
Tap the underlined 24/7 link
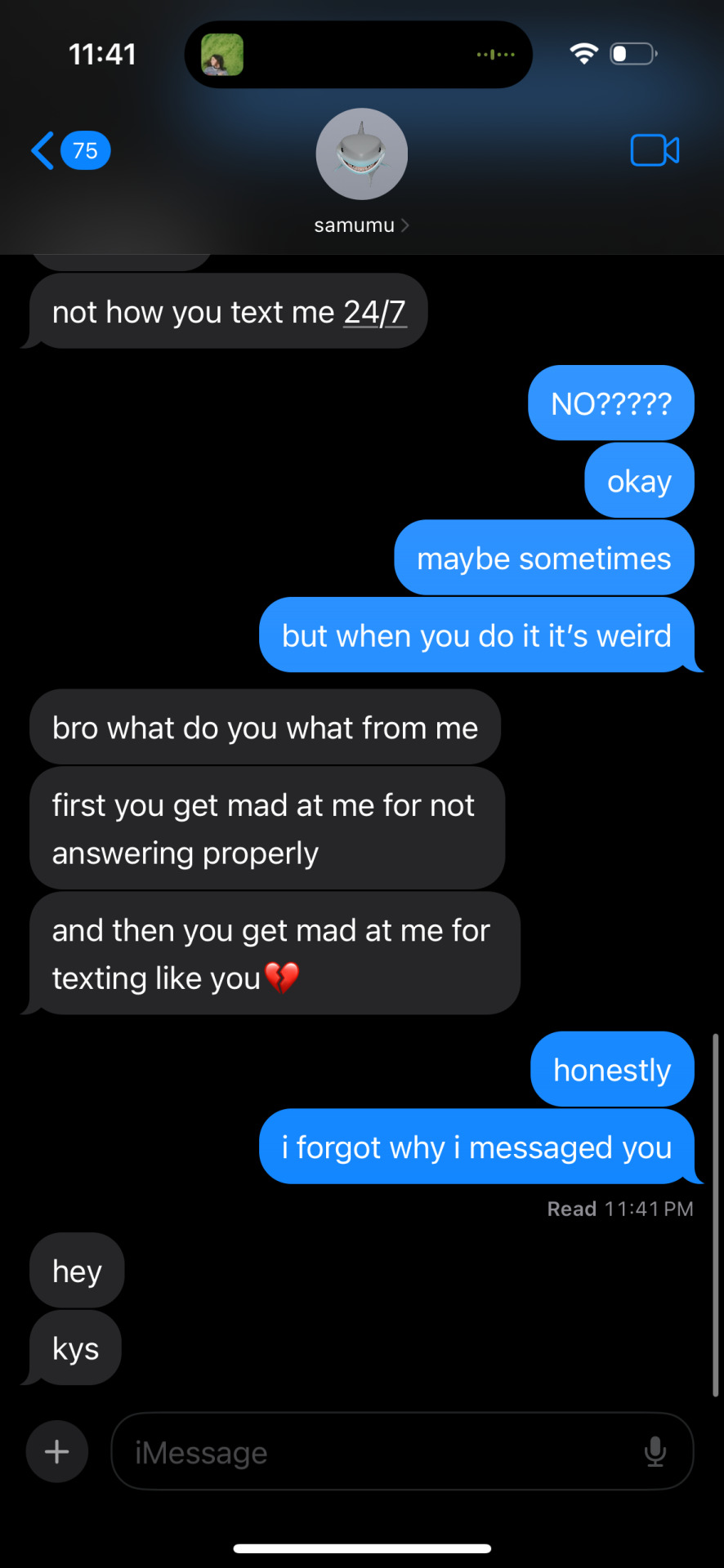[x=374, y=312]
